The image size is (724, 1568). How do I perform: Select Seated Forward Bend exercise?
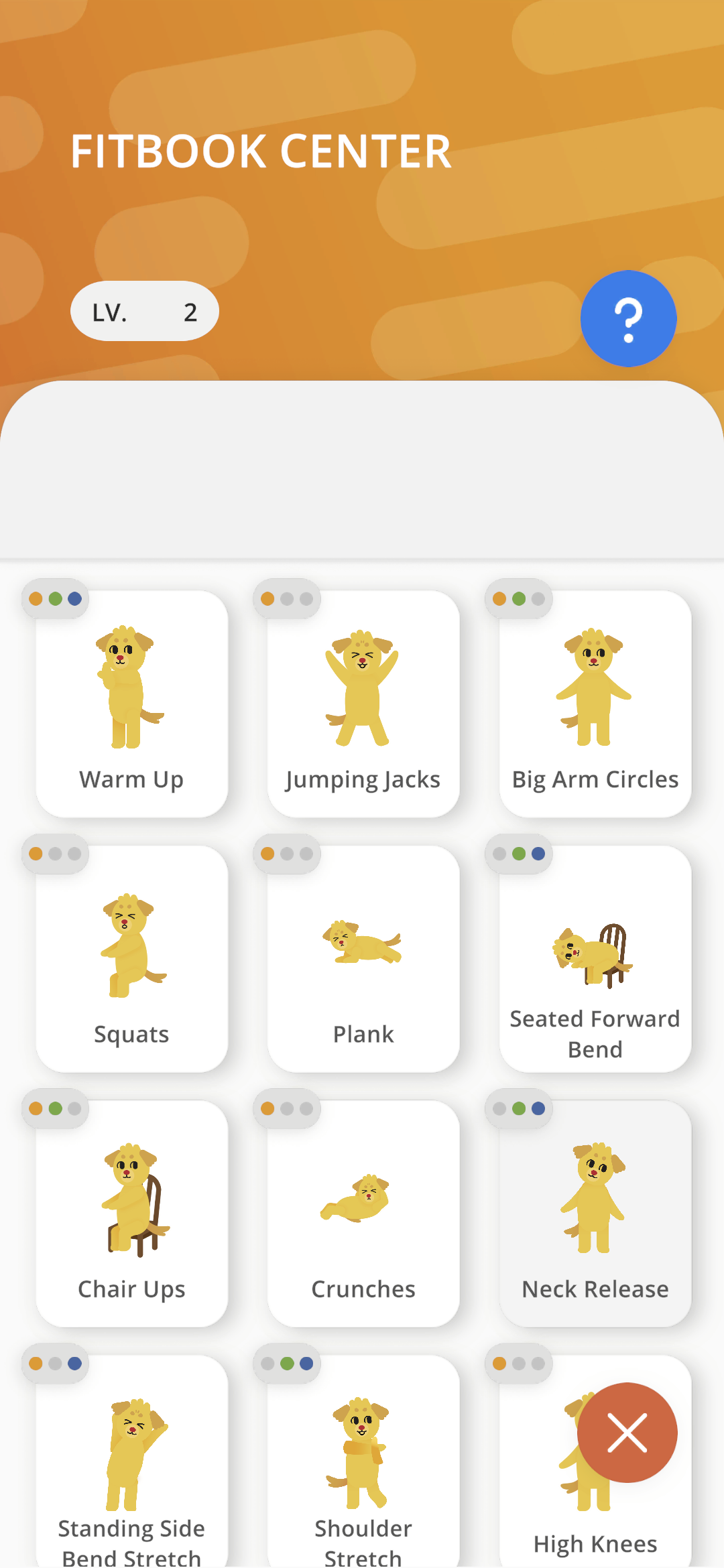click(x=595, y=958)
